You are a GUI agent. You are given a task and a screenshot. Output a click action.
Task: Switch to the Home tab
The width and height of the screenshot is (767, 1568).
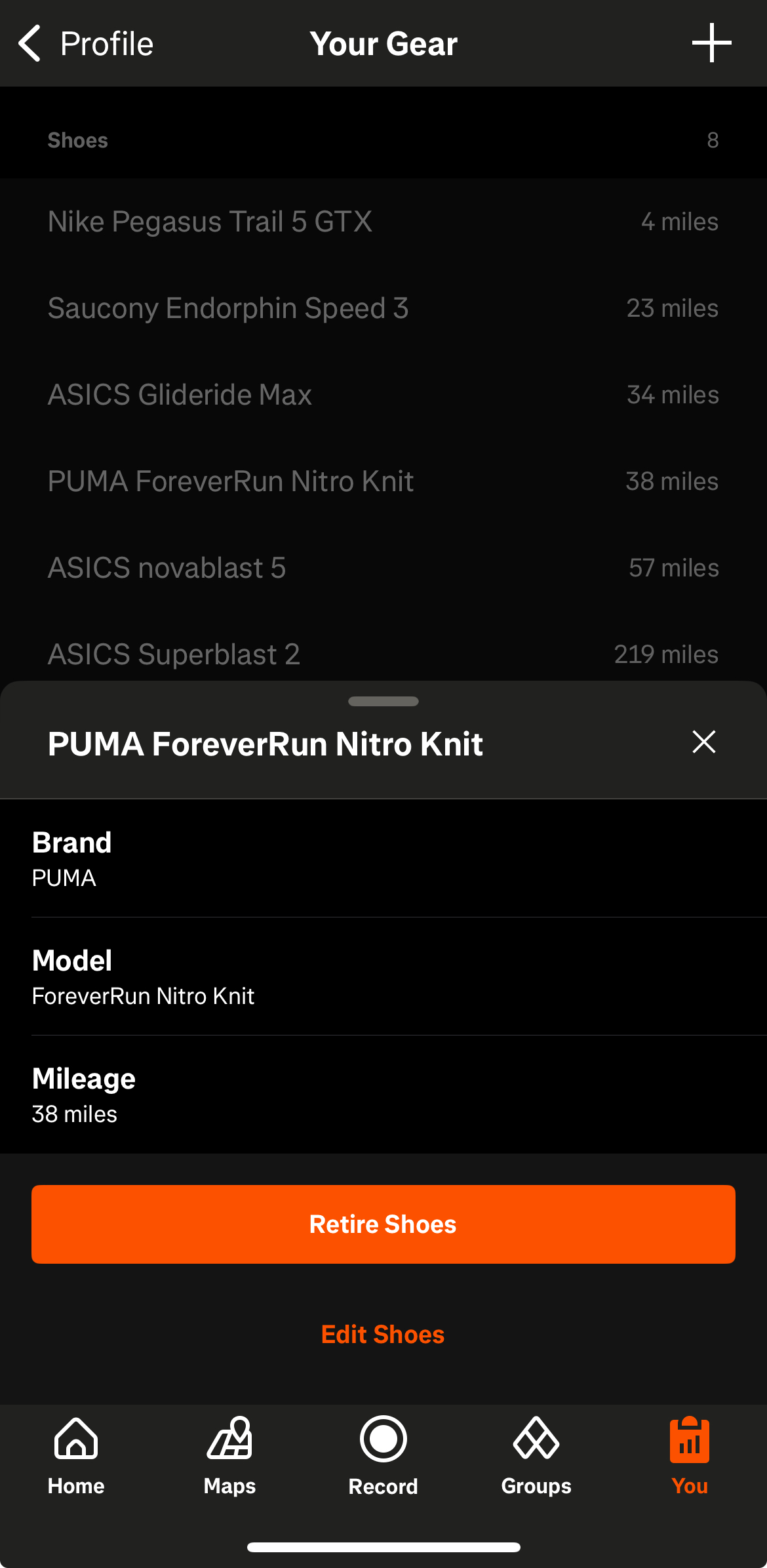pos(76,1457)
